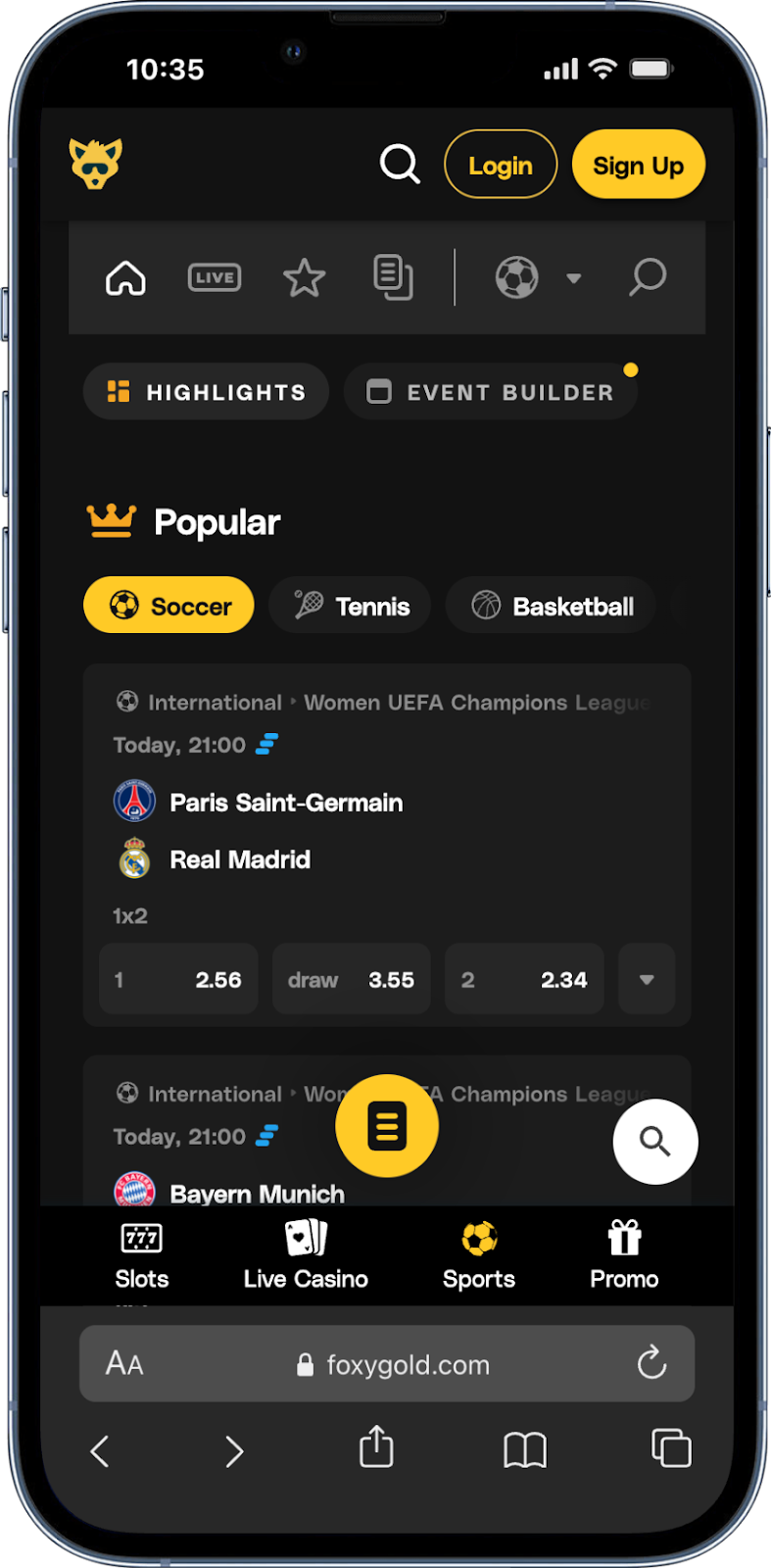Open the bet slips documents icon
771x1568 pixels.
pyautogui.click(x=393, y=277)
